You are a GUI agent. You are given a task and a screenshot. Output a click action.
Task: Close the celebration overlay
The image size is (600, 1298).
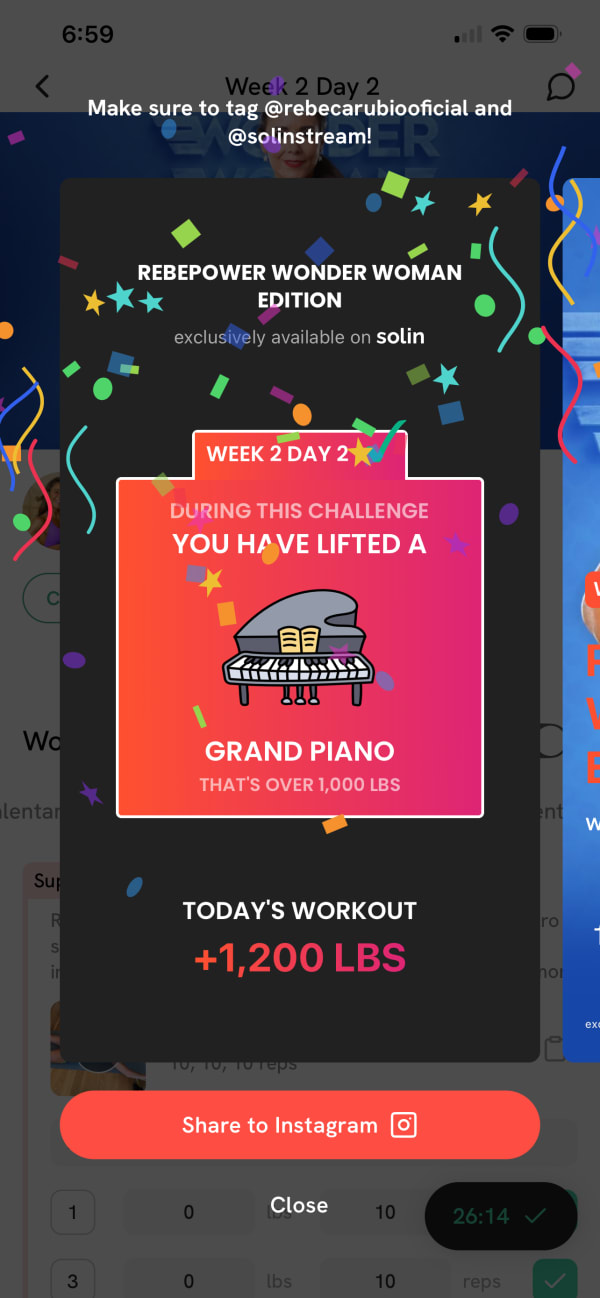pyautogui.click(x=299, y=1205)
